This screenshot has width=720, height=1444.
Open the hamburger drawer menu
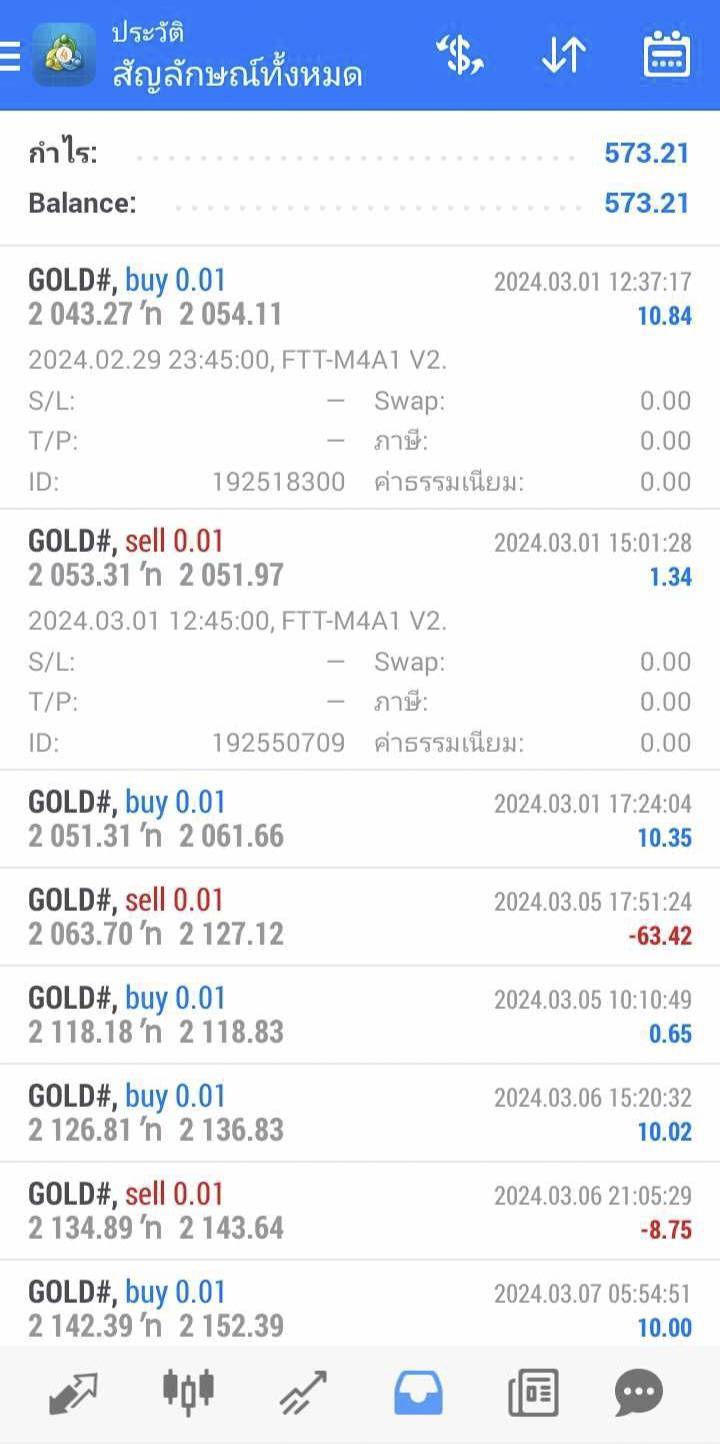(x=10, y=55)
